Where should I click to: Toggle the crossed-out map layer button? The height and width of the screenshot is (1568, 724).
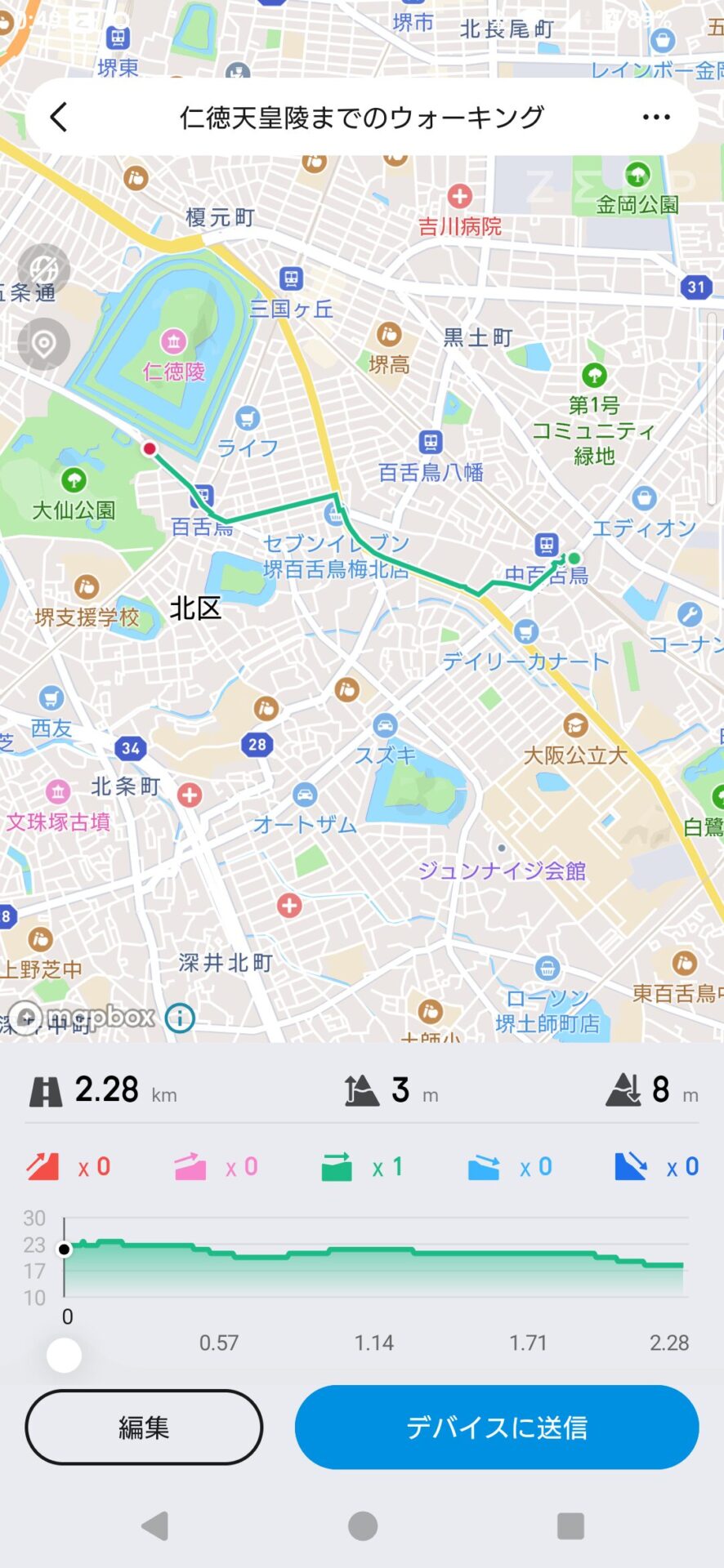point(43,269)
